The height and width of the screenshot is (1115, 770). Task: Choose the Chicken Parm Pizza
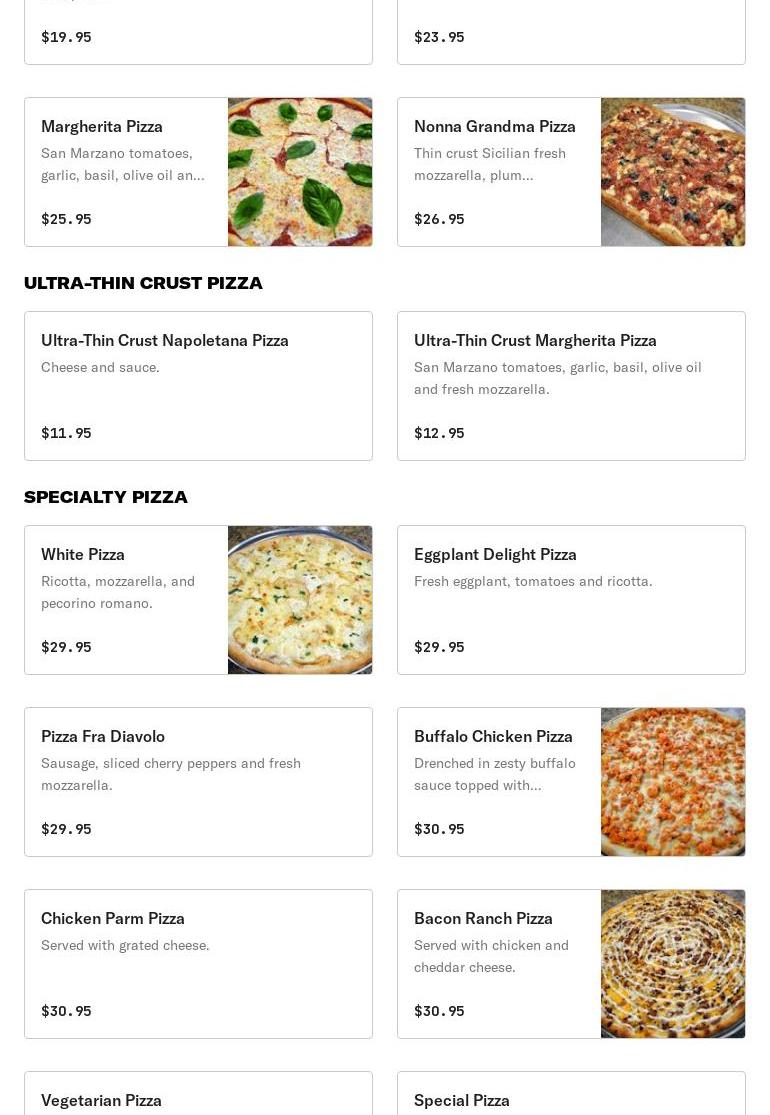(x=198, y=964)
